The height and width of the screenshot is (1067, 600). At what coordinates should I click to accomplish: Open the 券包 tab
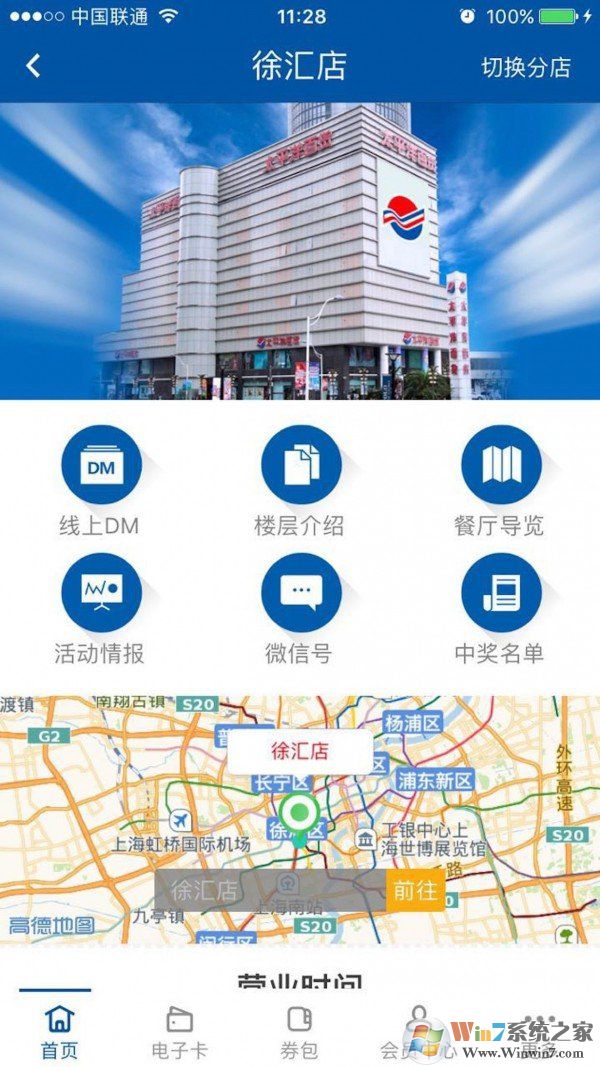(299, 1031)
